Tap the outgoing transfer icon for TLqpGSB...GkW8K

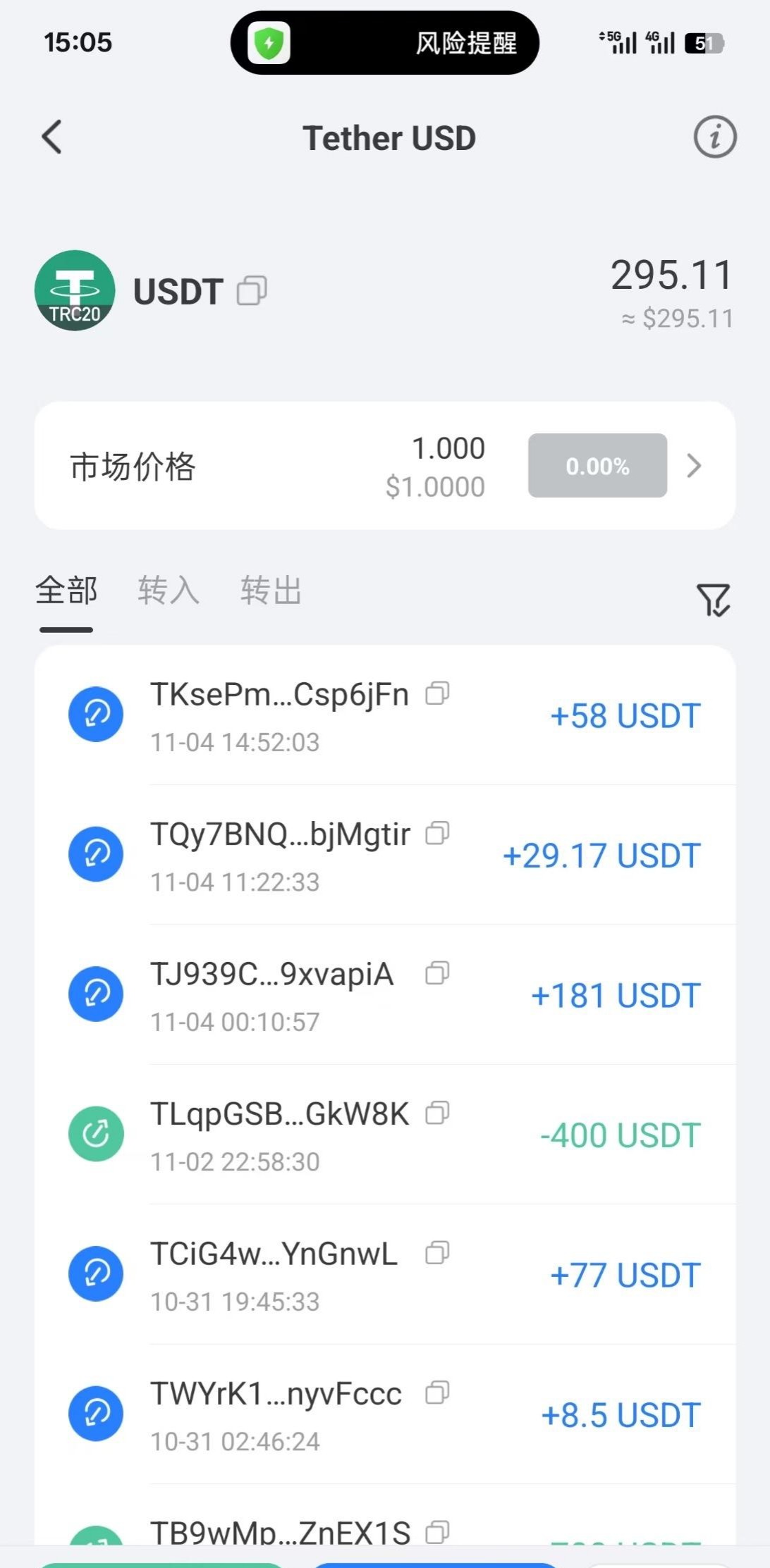pos(96,1133)
